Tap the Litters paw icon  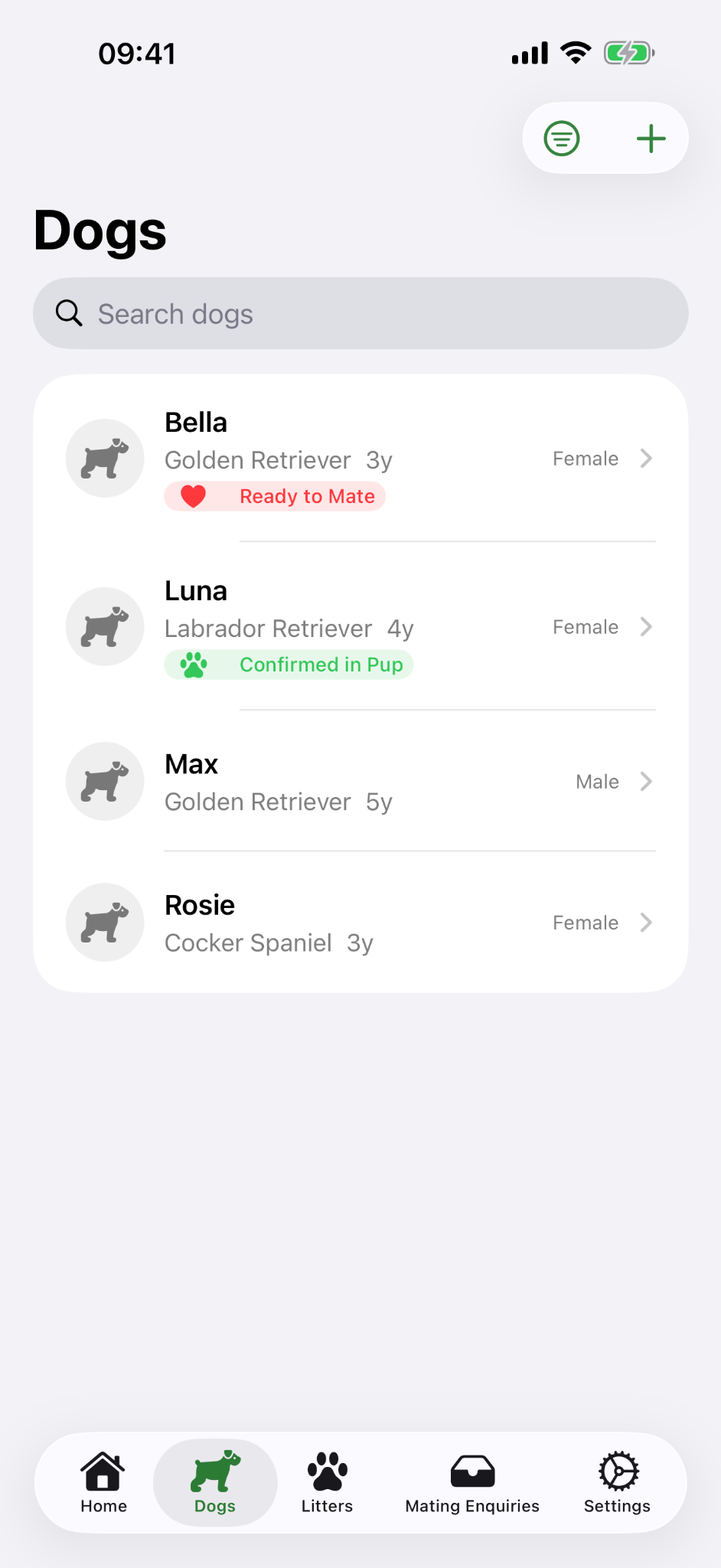click(327, 1468)
